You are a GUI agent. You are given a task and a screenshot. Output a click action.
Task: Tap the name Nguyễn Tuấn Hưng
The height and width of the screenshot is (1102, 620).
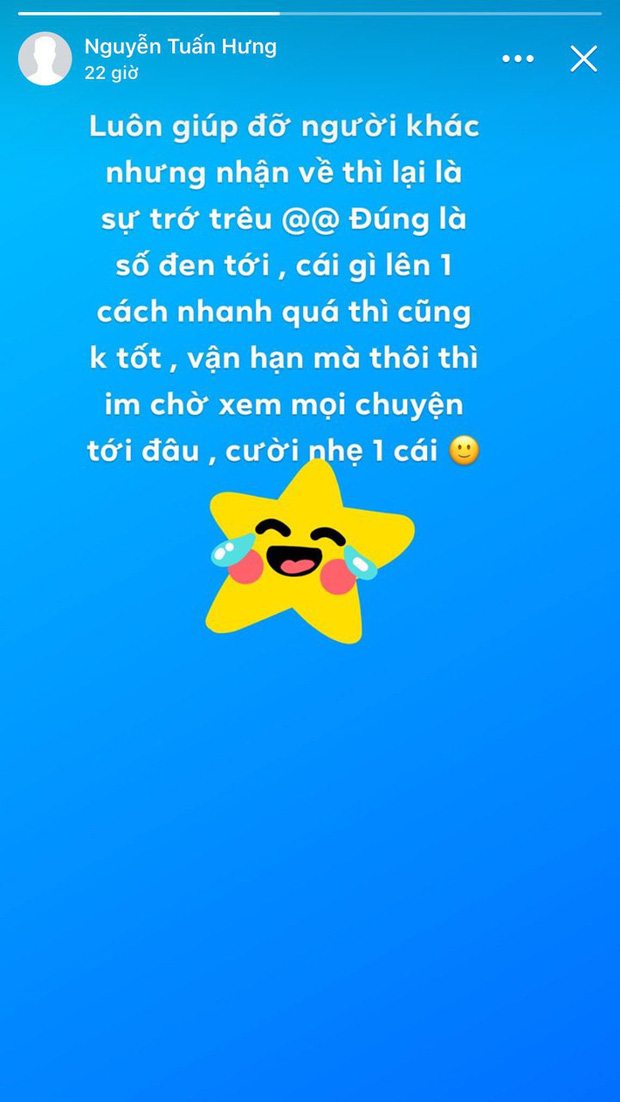click(180, 46)
